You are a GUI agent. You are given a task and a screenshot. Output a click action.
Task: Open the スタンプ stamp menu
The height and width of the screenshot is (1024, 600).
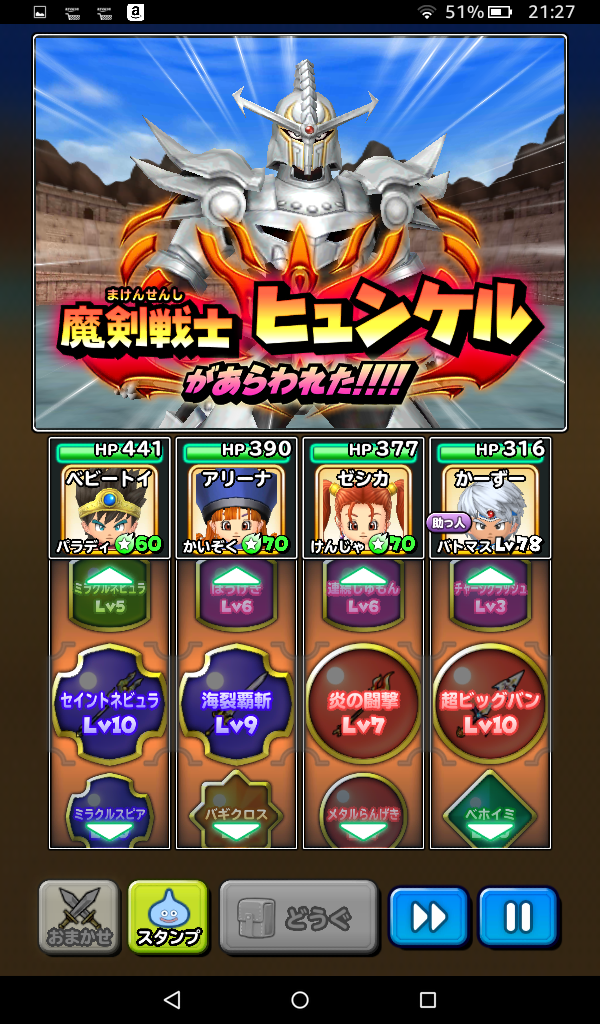pyautogui.click(x=168, y=916)
